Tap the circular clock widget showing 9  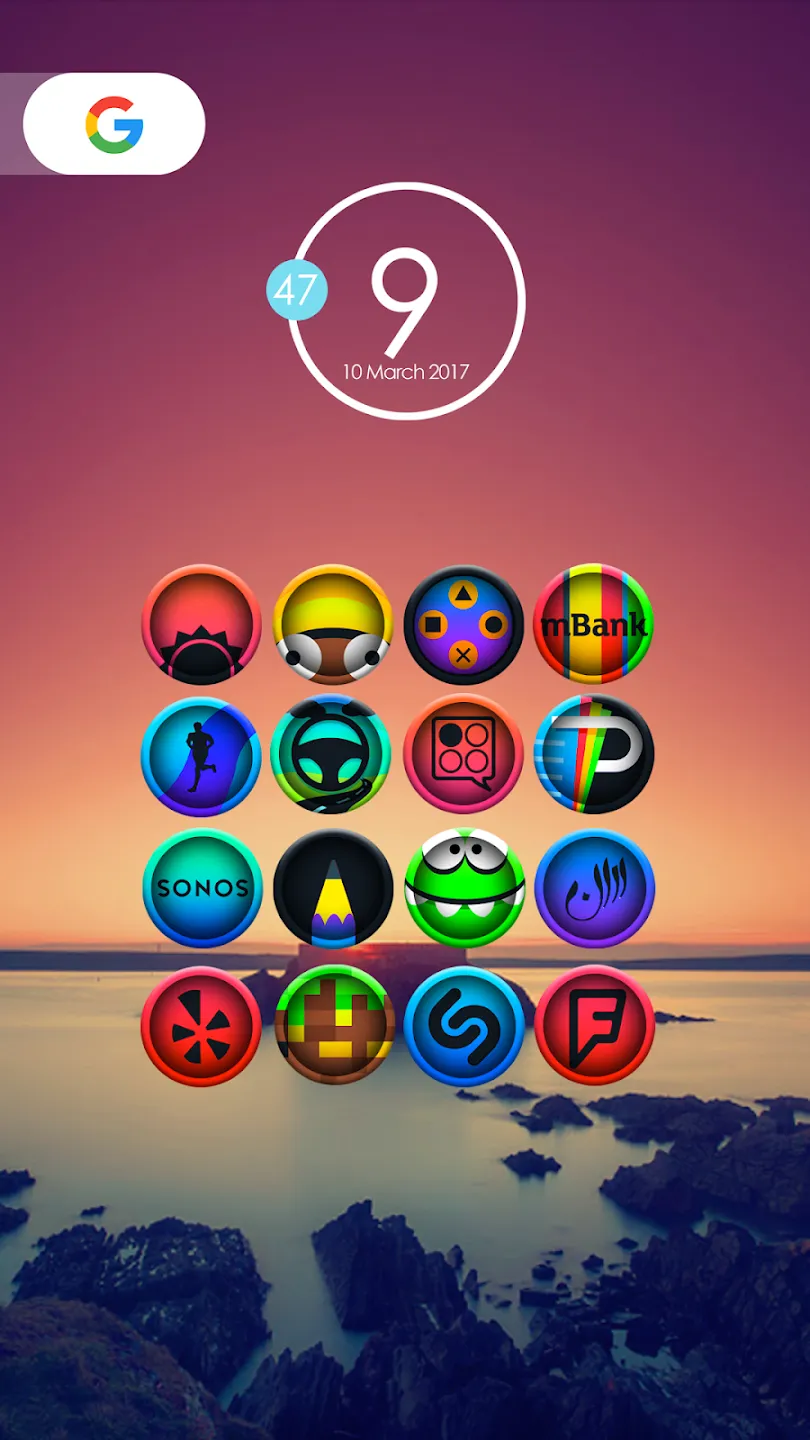[x=406, y=300]
